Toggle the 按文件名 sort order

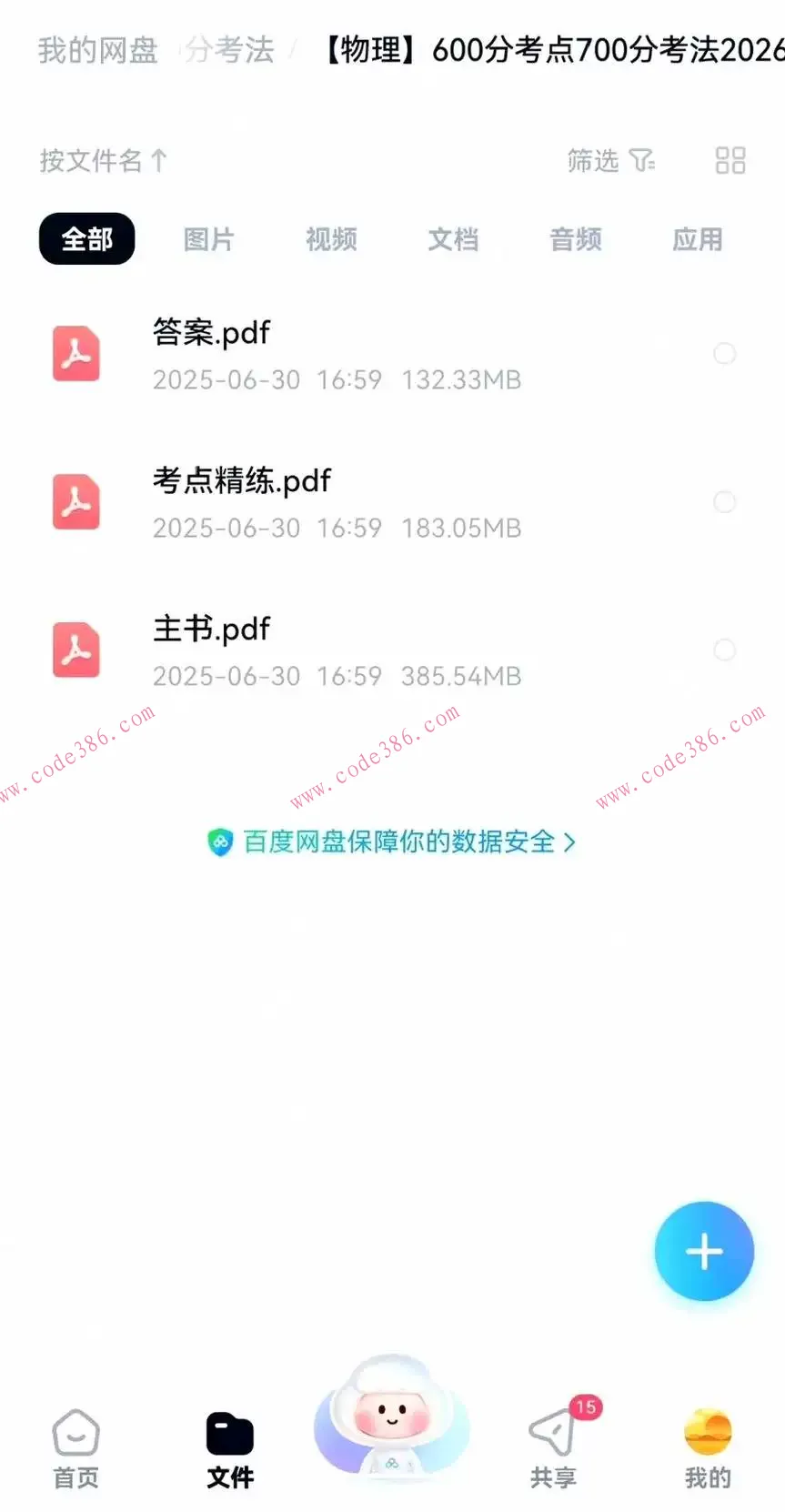point(103,160)
